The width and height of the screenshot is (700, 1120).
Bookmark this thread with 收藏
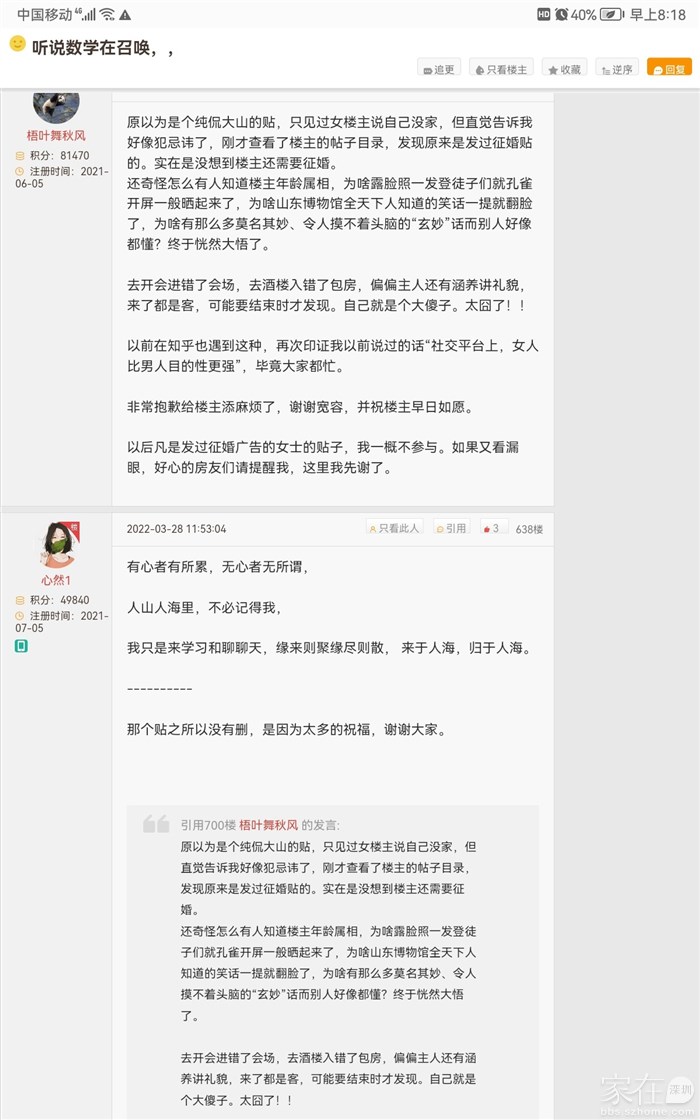(564, 69)
